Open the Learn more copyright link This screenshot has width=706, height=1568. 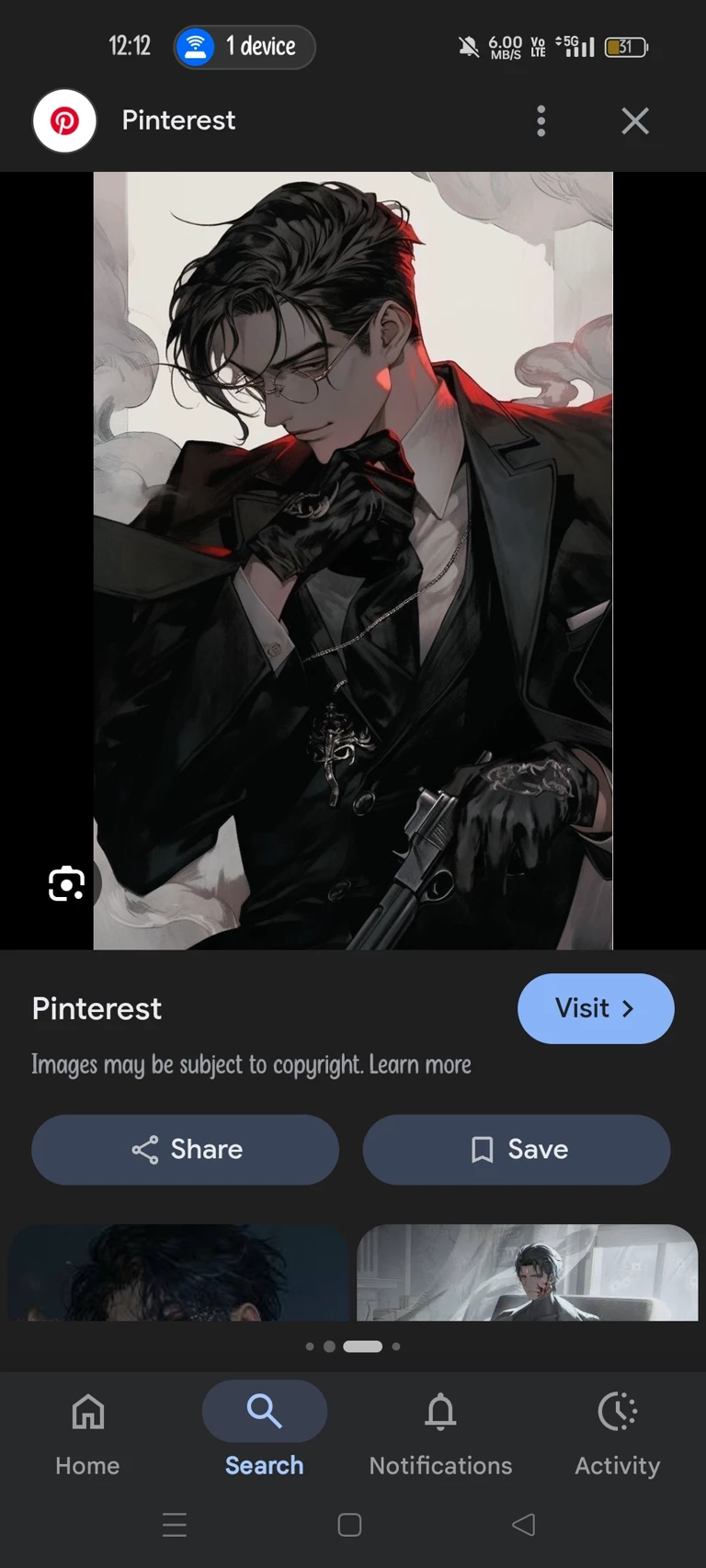[x=420, y=1064]
